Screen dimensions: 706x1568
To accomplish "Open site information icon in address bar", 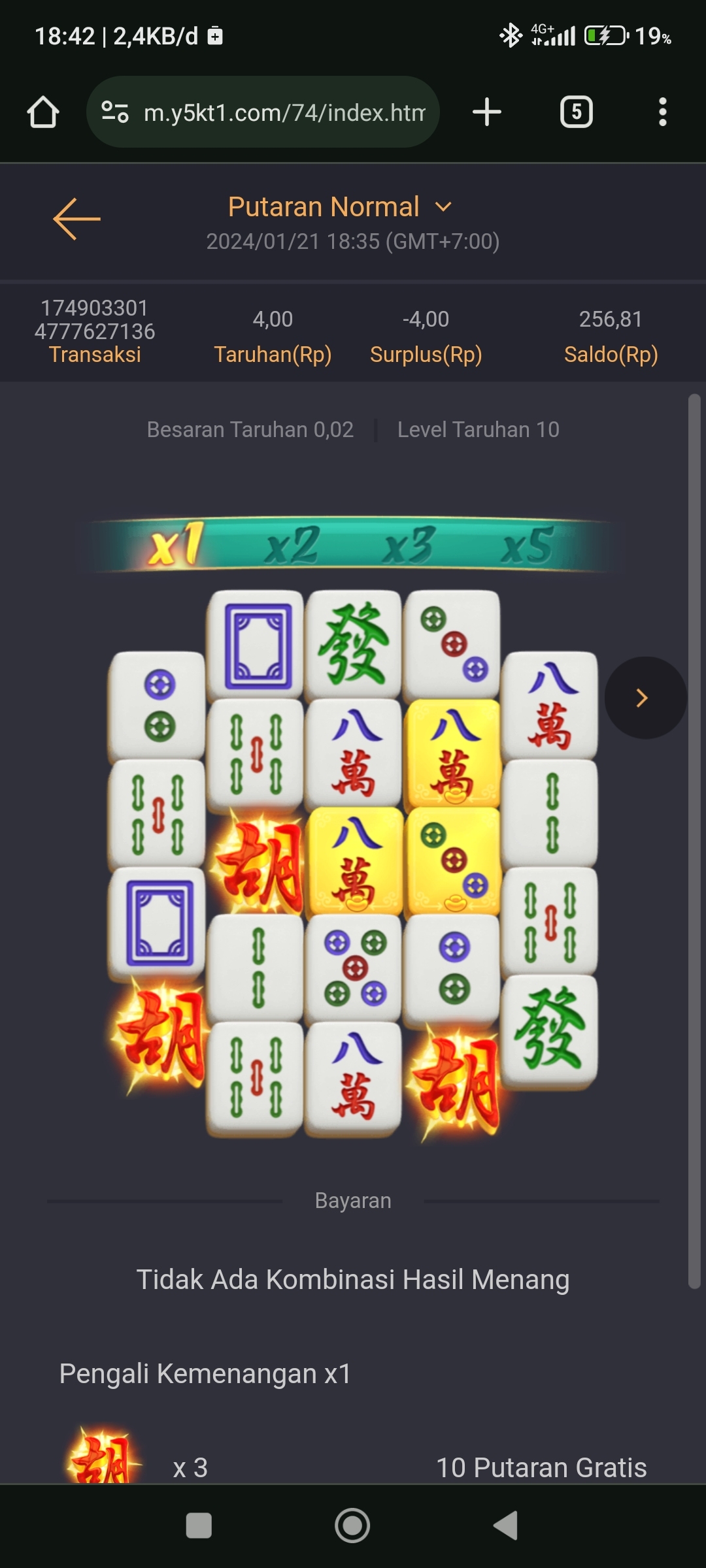I will (115, 112).
